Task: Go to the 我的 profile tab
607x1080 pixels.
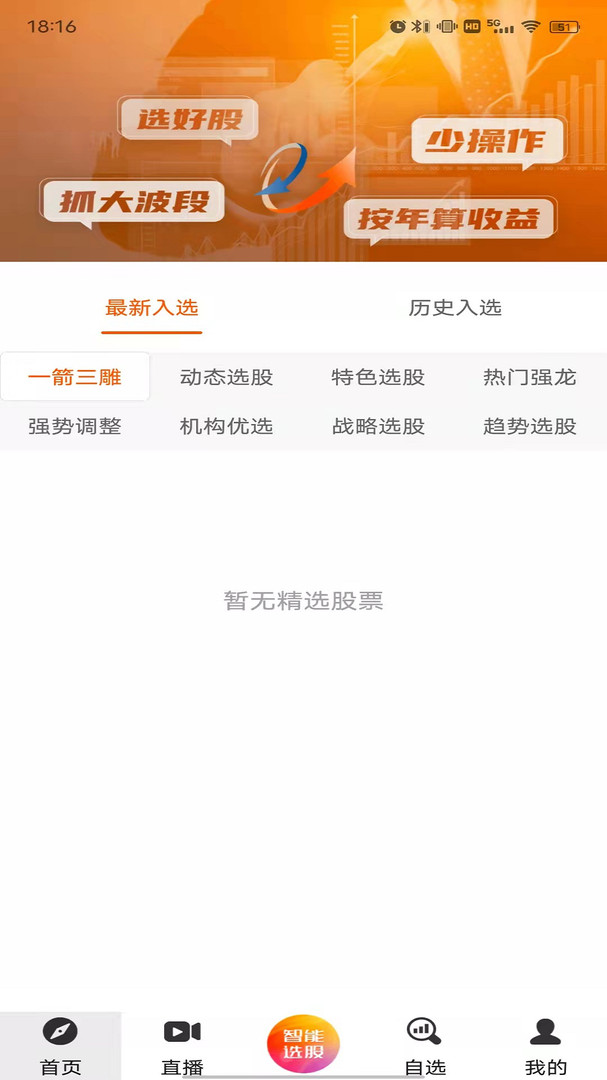Action: (545, 1046)
